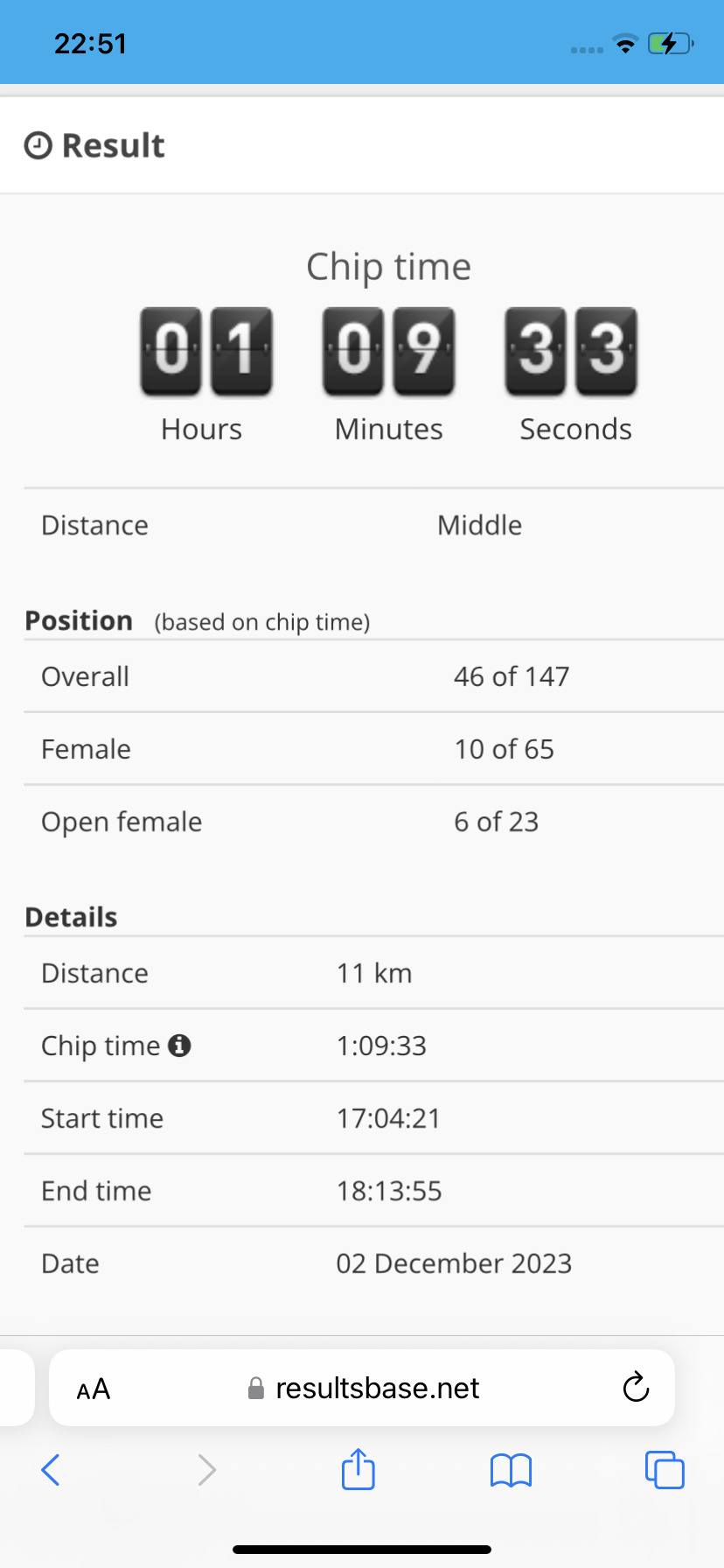
Task: Tap the info icon beside Chip time
Action: [x=179, y=1045]
